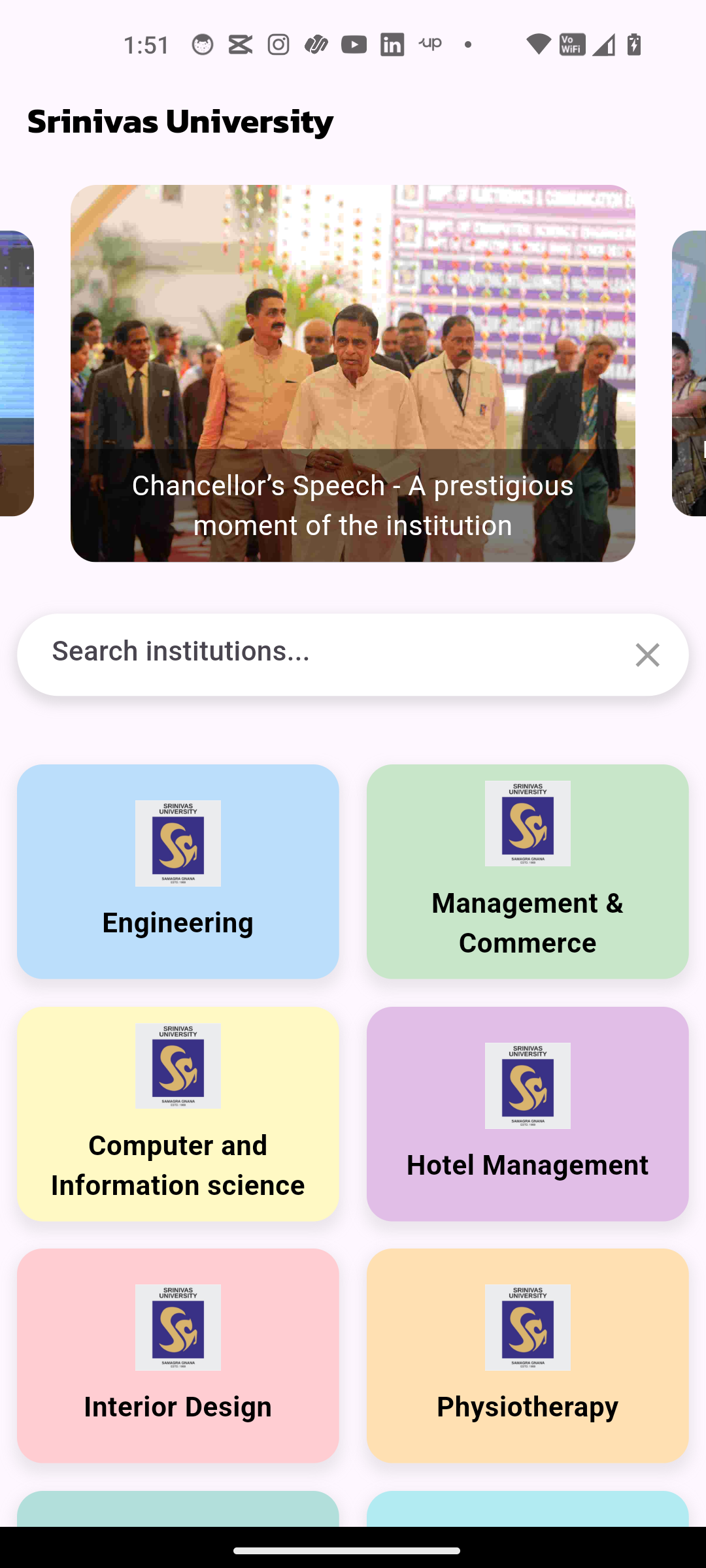Viewport: 706px width, 1568px height.
Task: Select the Management & Commerce card
Action: click(x=528, y=872)
